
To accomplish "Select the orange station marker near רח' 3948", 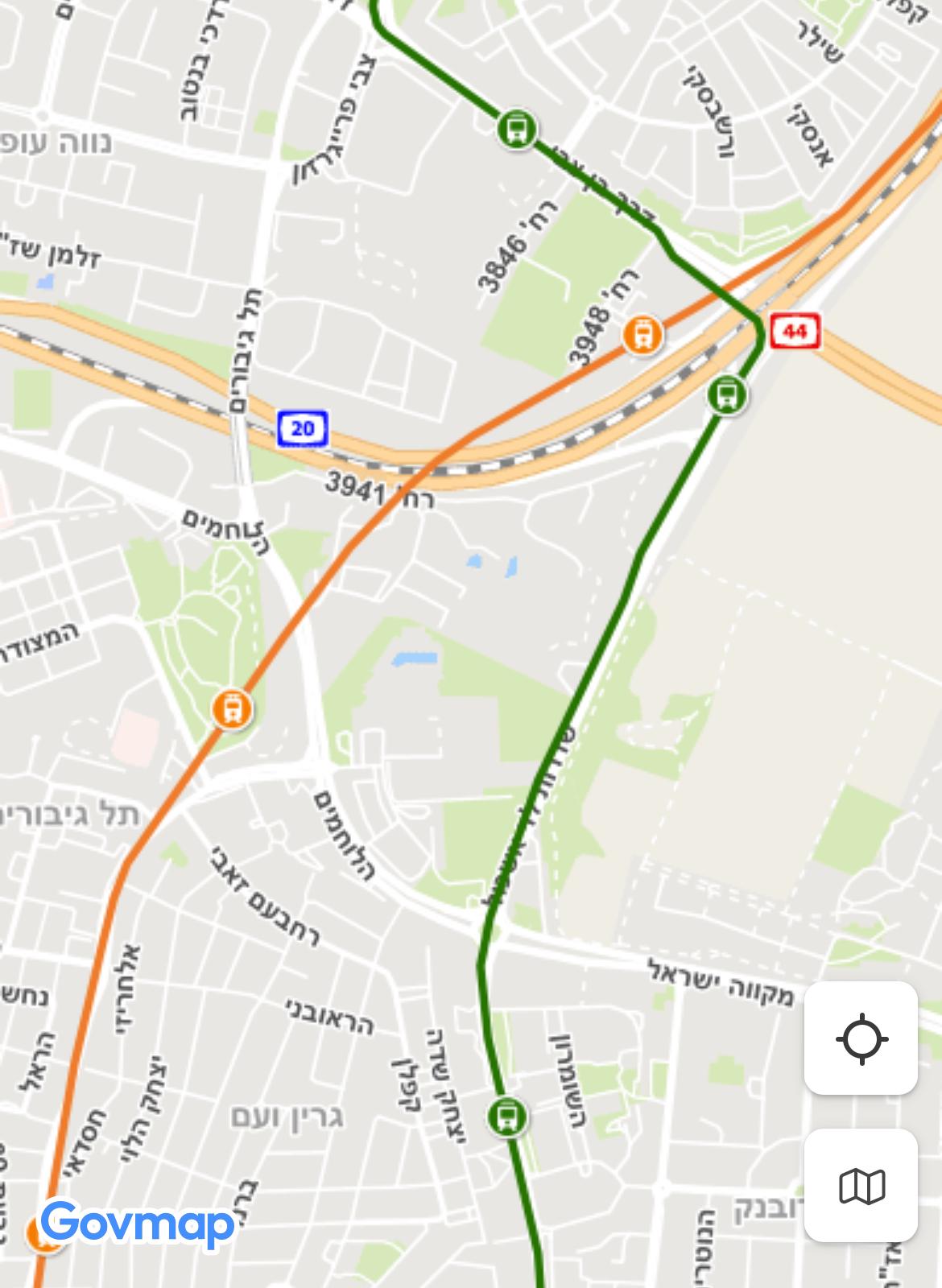I will pos(642,334).
